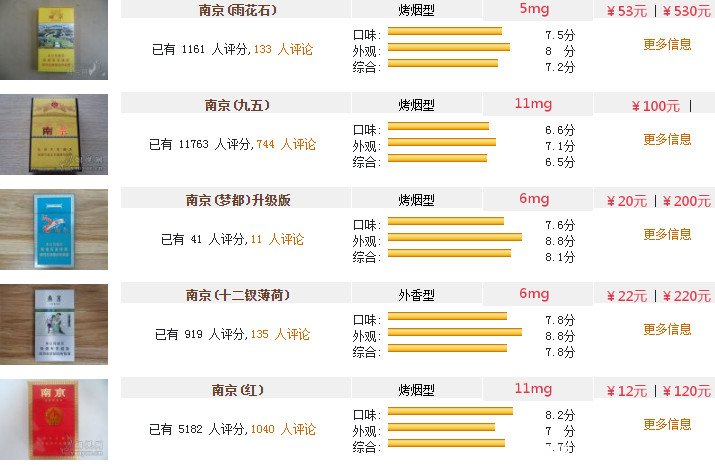This screenshot has height=465, width=715.
Task: Open the 南京(雨花石) product image
Action: click(x=53, y=40)
